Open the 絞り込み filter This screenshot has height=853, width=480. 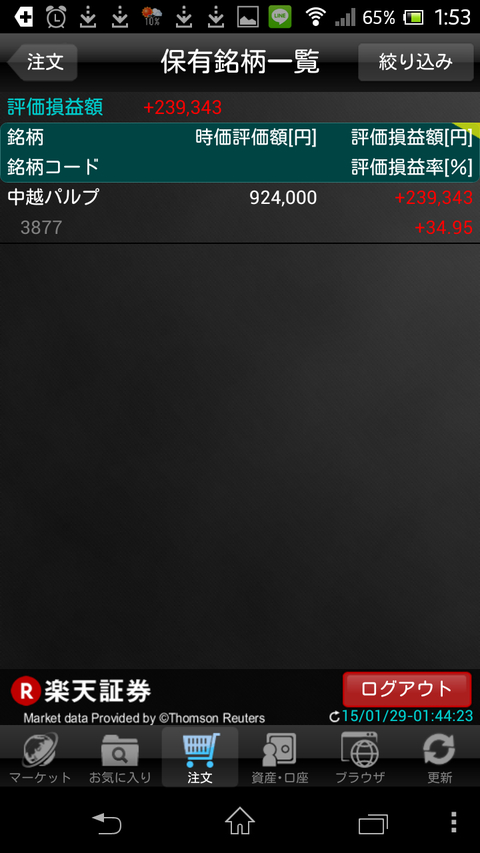(415, 63)
